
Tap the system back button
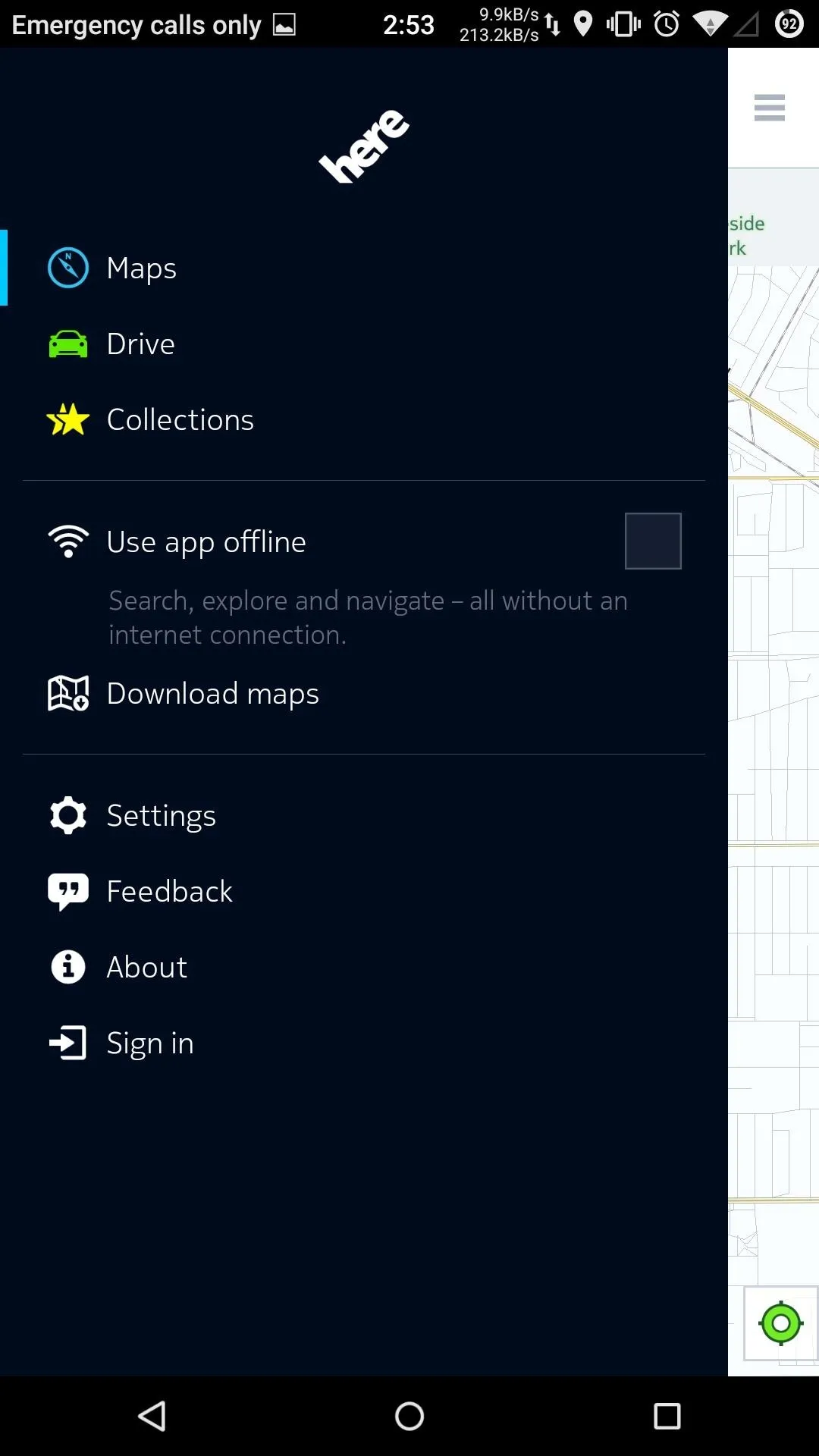(x=152, y=1416)
